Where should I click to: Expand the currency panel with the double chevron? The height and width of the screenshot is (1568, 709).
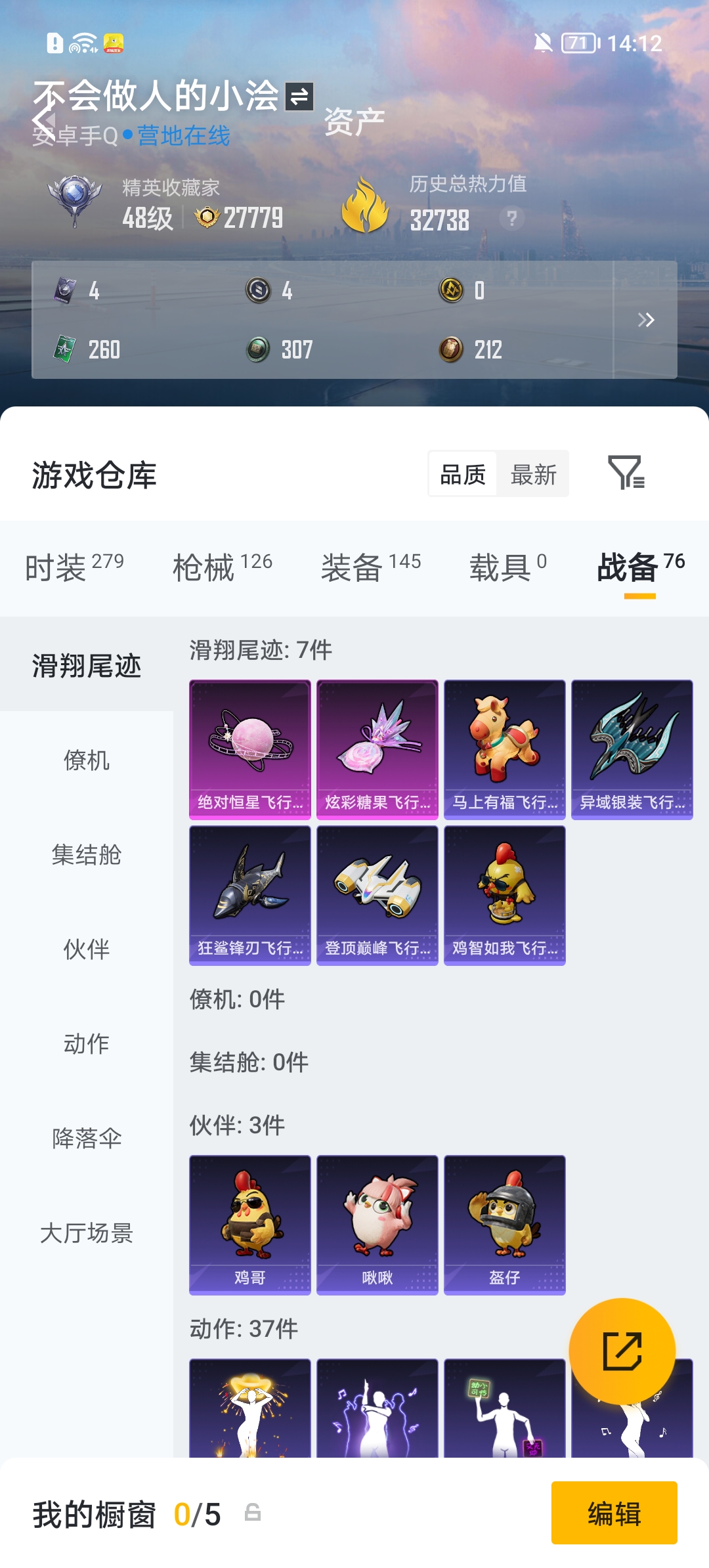(647, 320)
